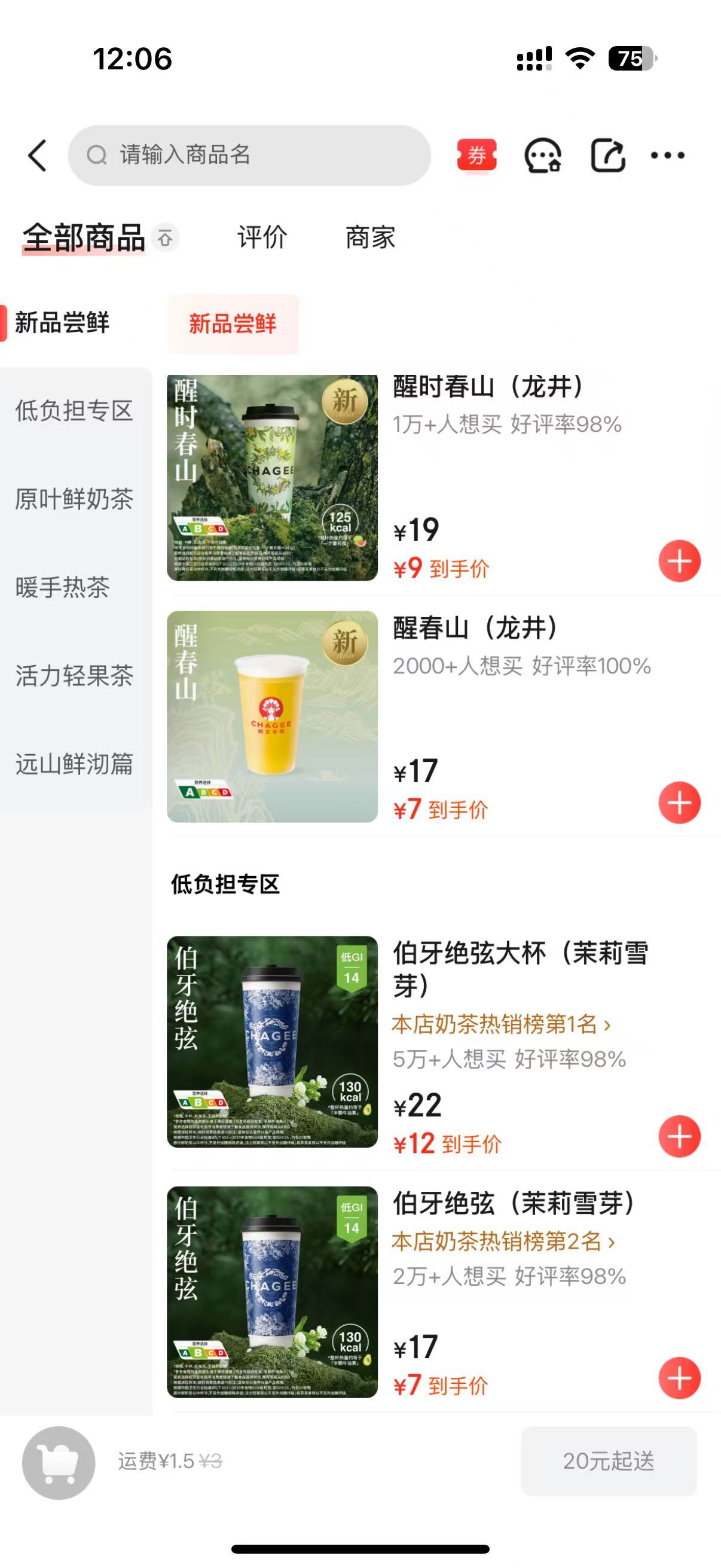
Task: Share this store page
Action: [x=609, y=156]
